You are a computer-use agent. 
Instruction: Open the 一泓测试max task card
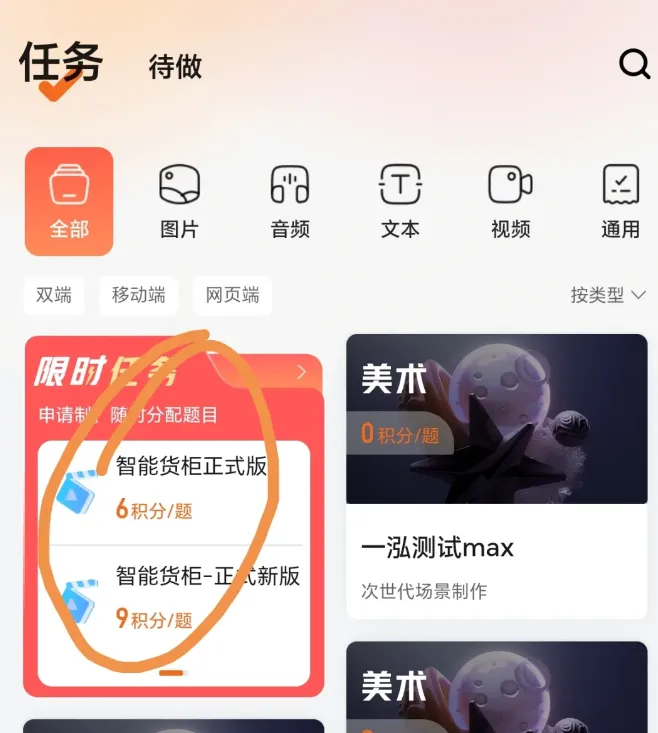point(496,480)
